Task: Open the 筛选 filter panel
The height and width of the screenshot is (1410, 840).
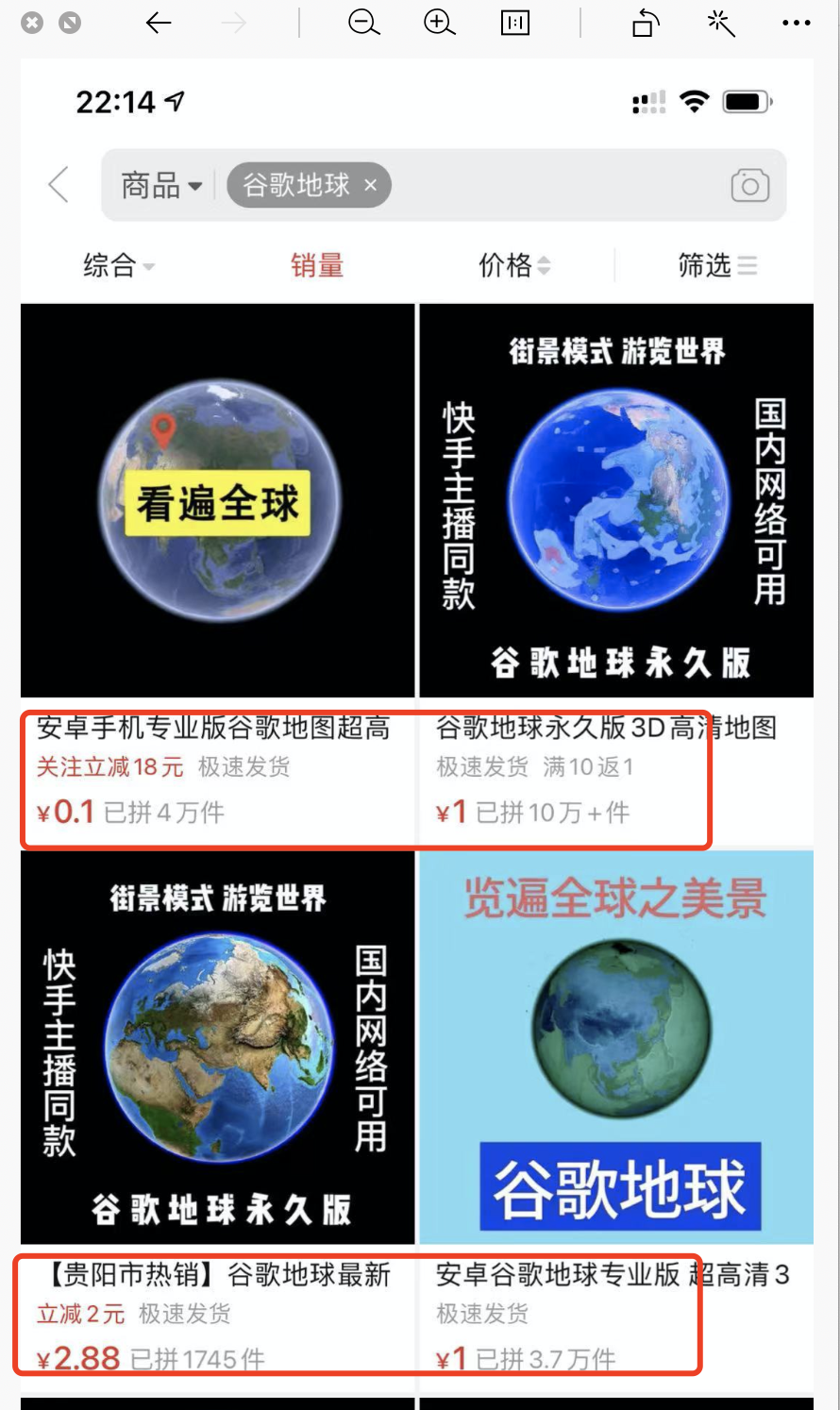Action: tap(716, 266)
